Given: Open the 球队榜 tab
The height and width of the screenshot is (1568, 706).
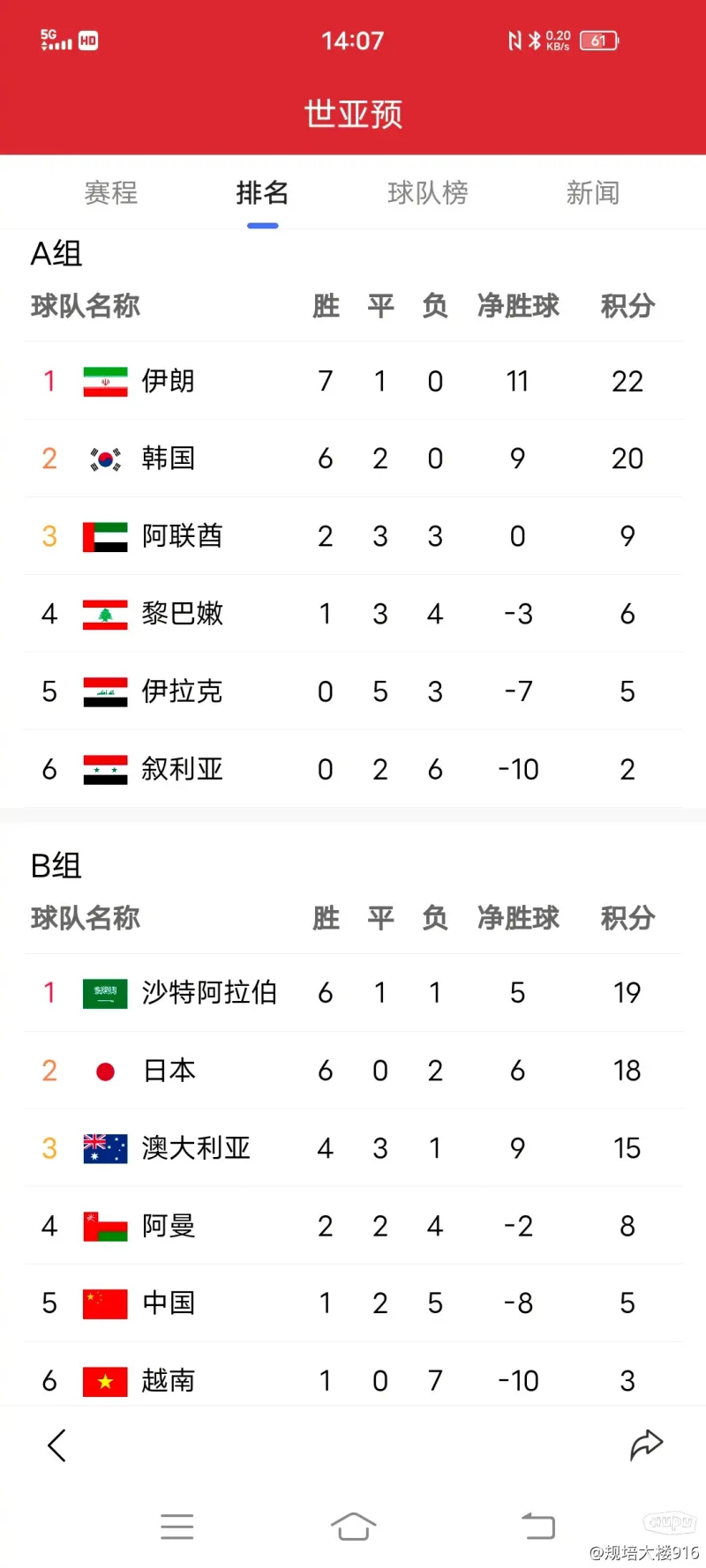Looking at the screenshot, I should point(428,192).
